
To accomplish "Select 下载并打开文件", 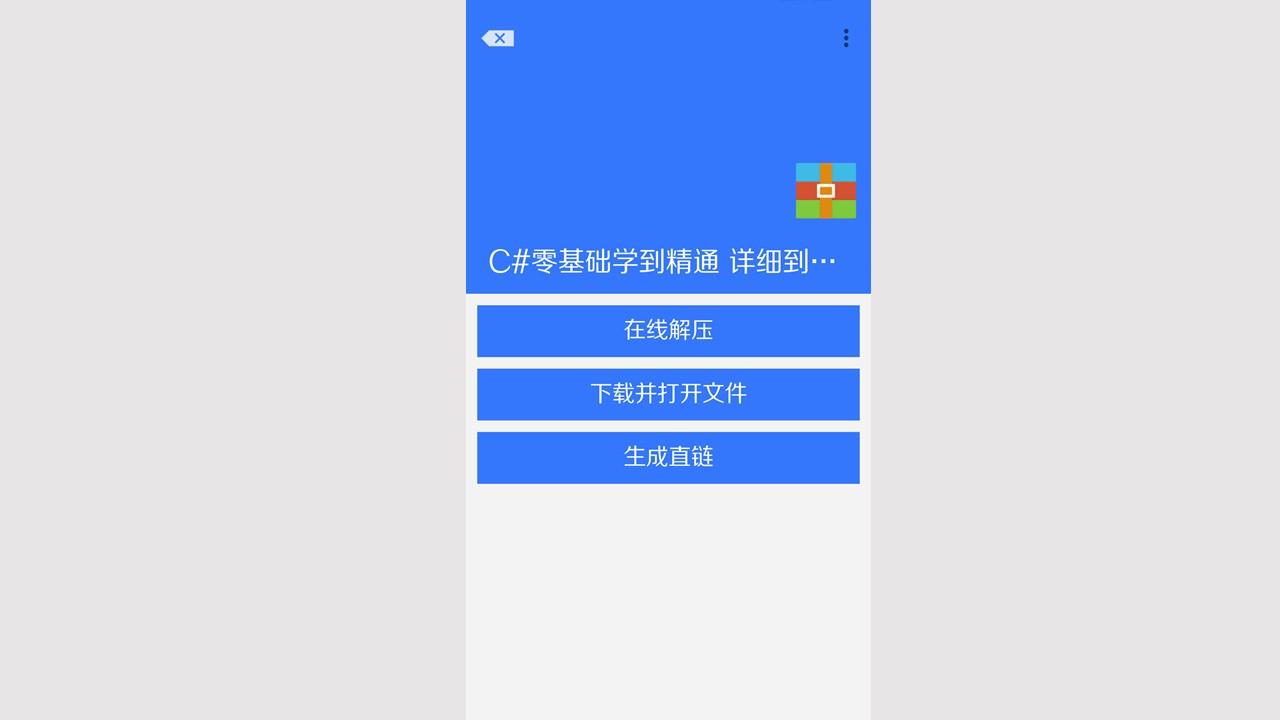I will [668, 394].
